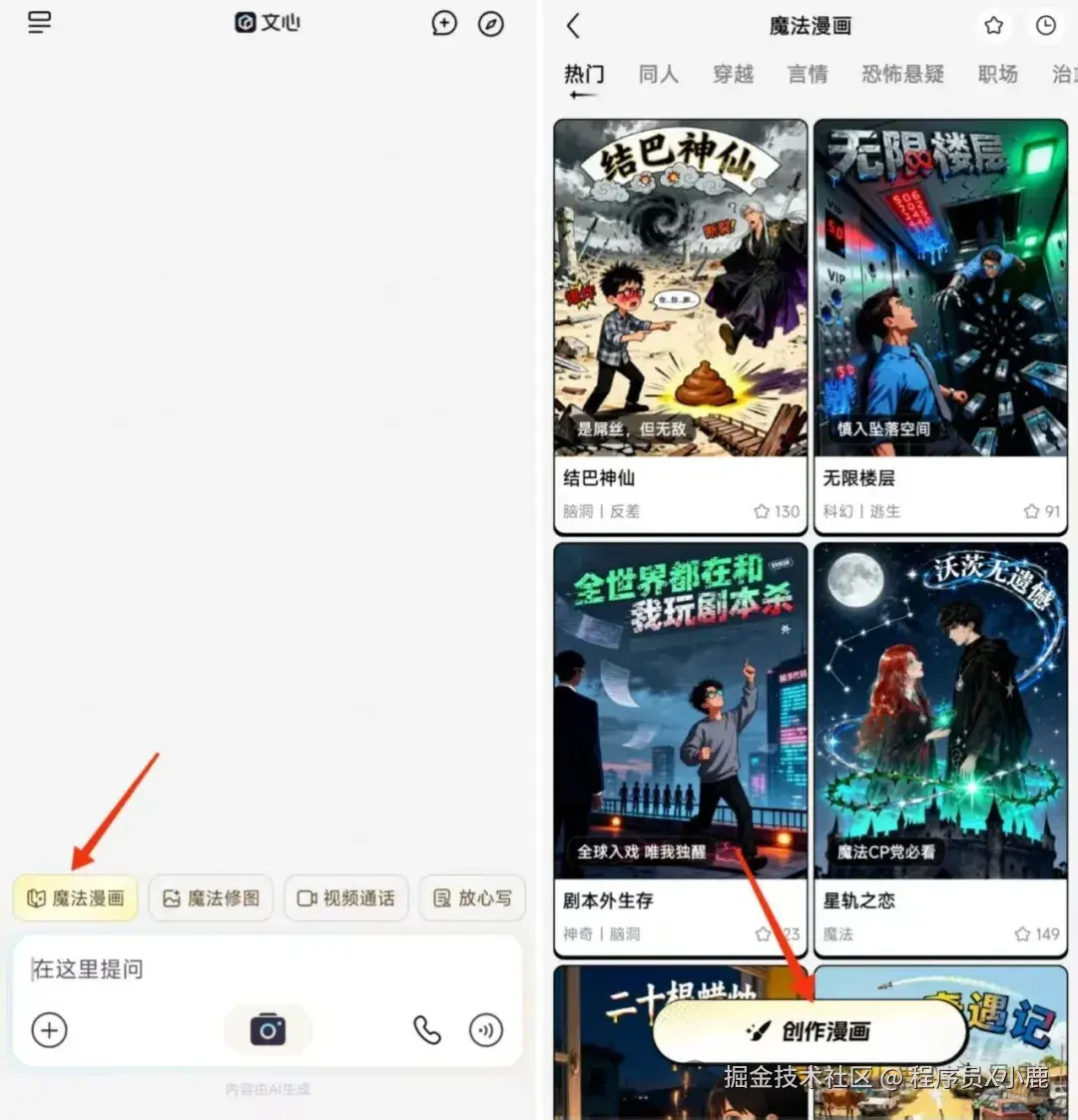The height and width of the screenshot is (1120, 1078).
Task: Tap the plus attachment button in chat
Action: point(49,1032)
